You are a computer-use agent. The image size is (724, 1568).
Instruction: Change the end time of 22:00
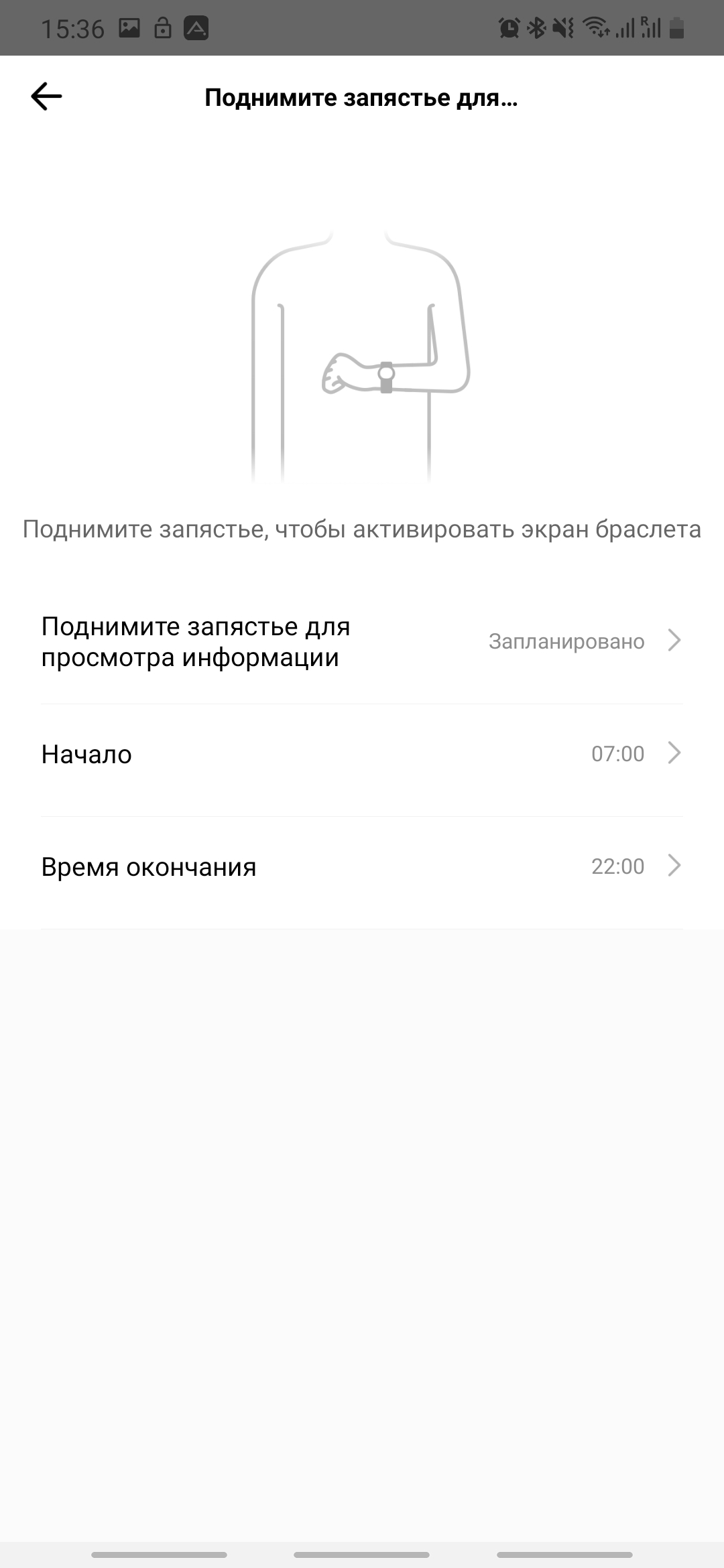[x=617, y=866]
